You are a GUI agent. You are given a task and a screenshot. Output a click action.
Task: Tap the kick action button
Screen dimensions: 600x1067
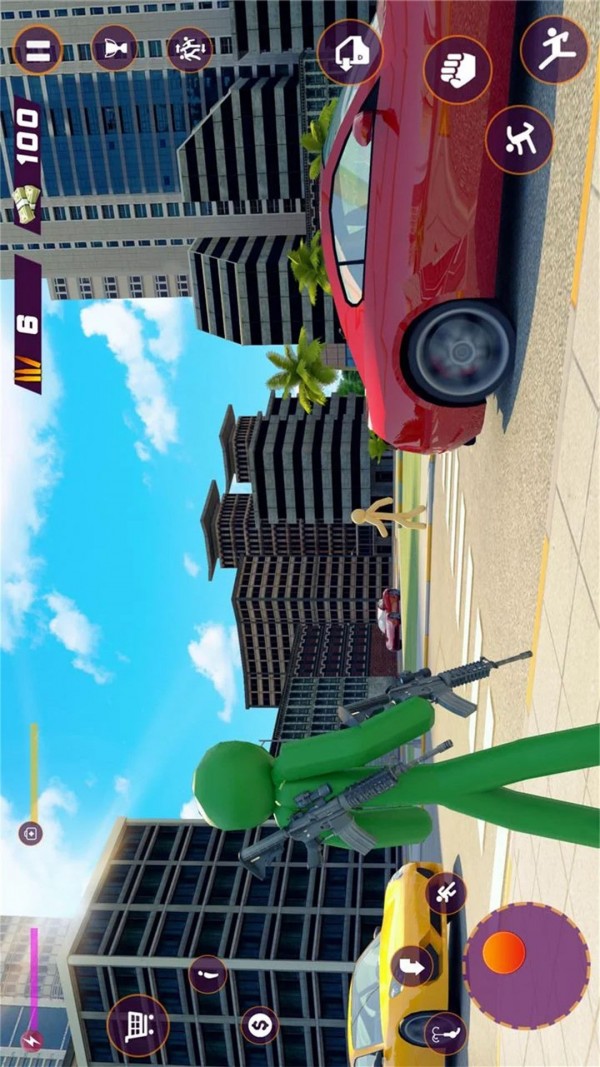click(519, 140)
